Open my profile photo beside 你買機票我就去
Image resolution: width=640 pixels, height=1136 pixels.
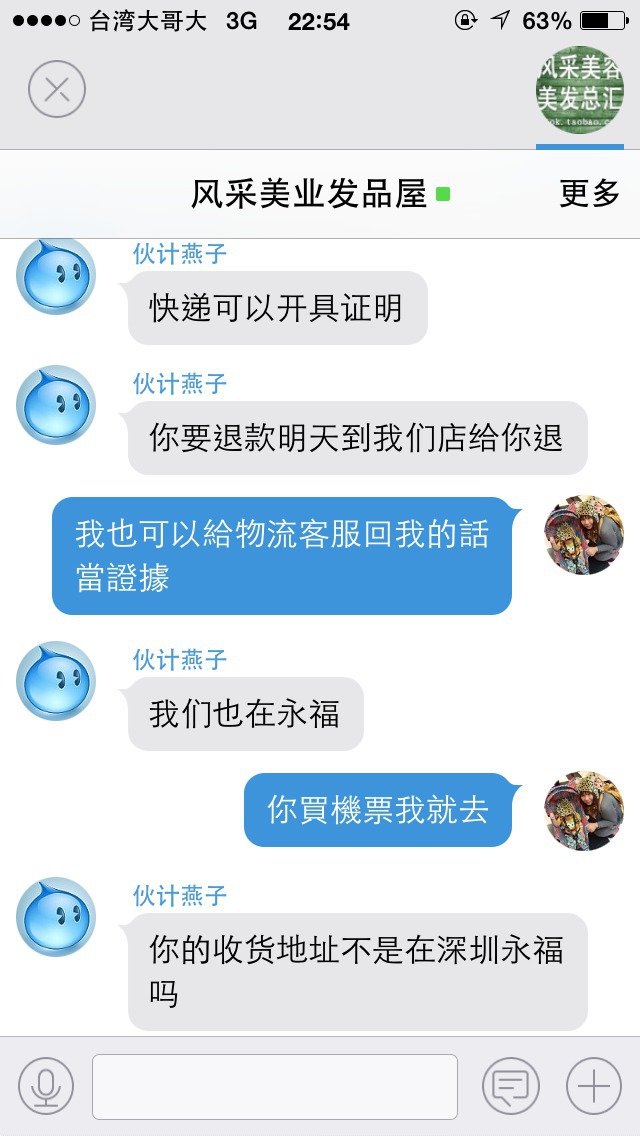click(584, 810)
